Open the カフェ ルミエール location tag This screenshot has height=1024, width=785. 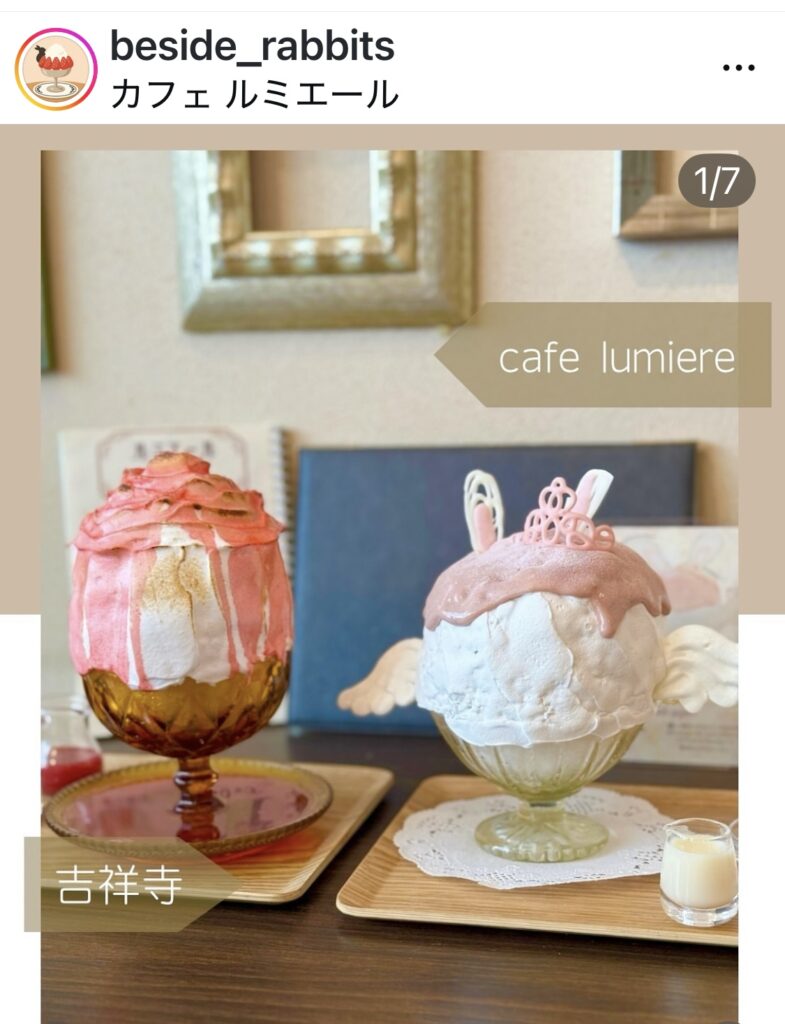(x=254, y=94)
